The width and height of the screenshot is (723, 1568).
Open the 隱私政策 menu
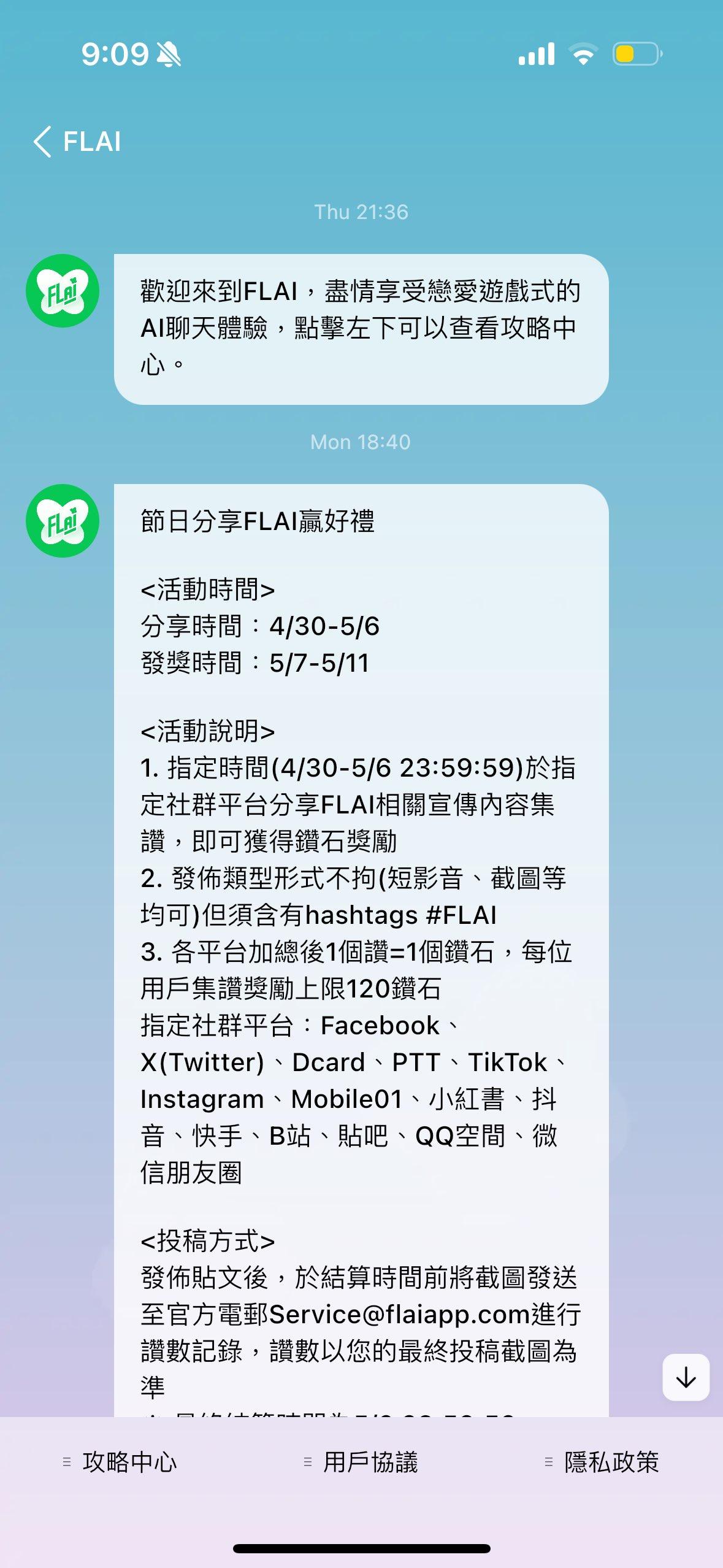pos(602,1462)
